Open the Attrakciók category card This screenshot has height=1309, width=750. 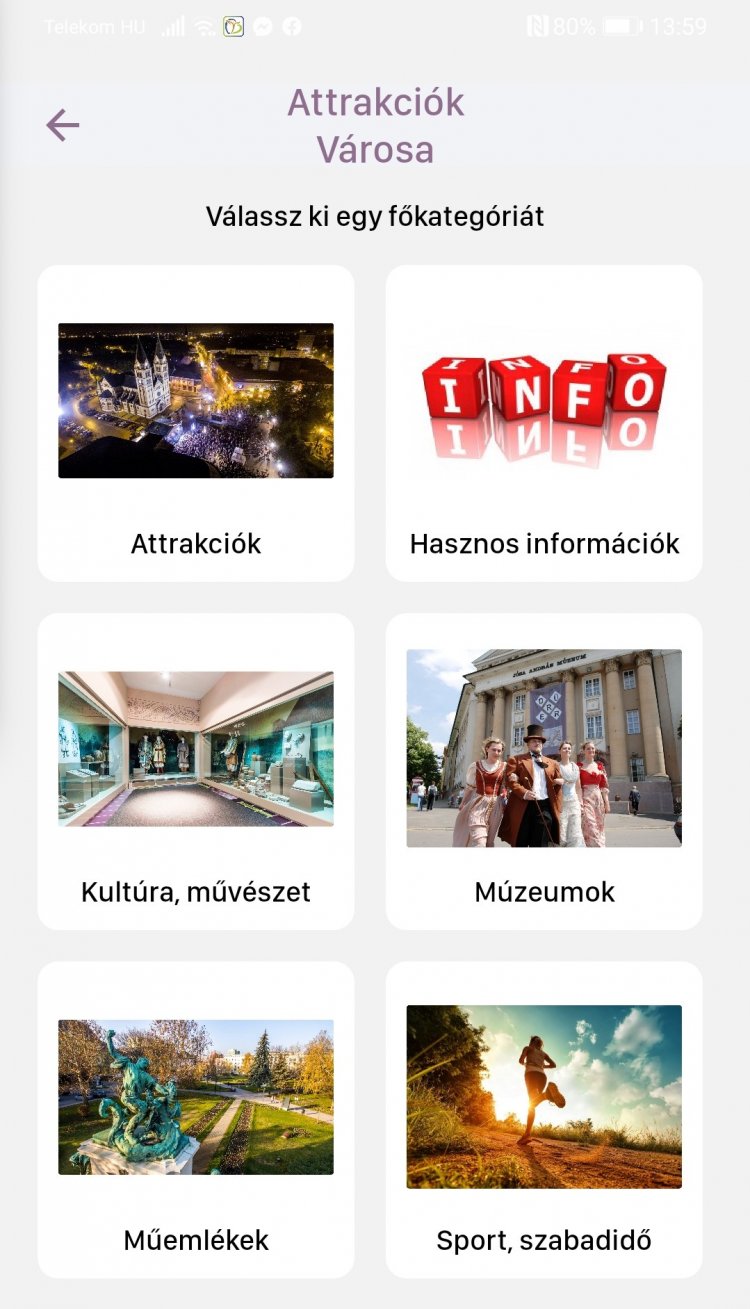click(196, 423)
